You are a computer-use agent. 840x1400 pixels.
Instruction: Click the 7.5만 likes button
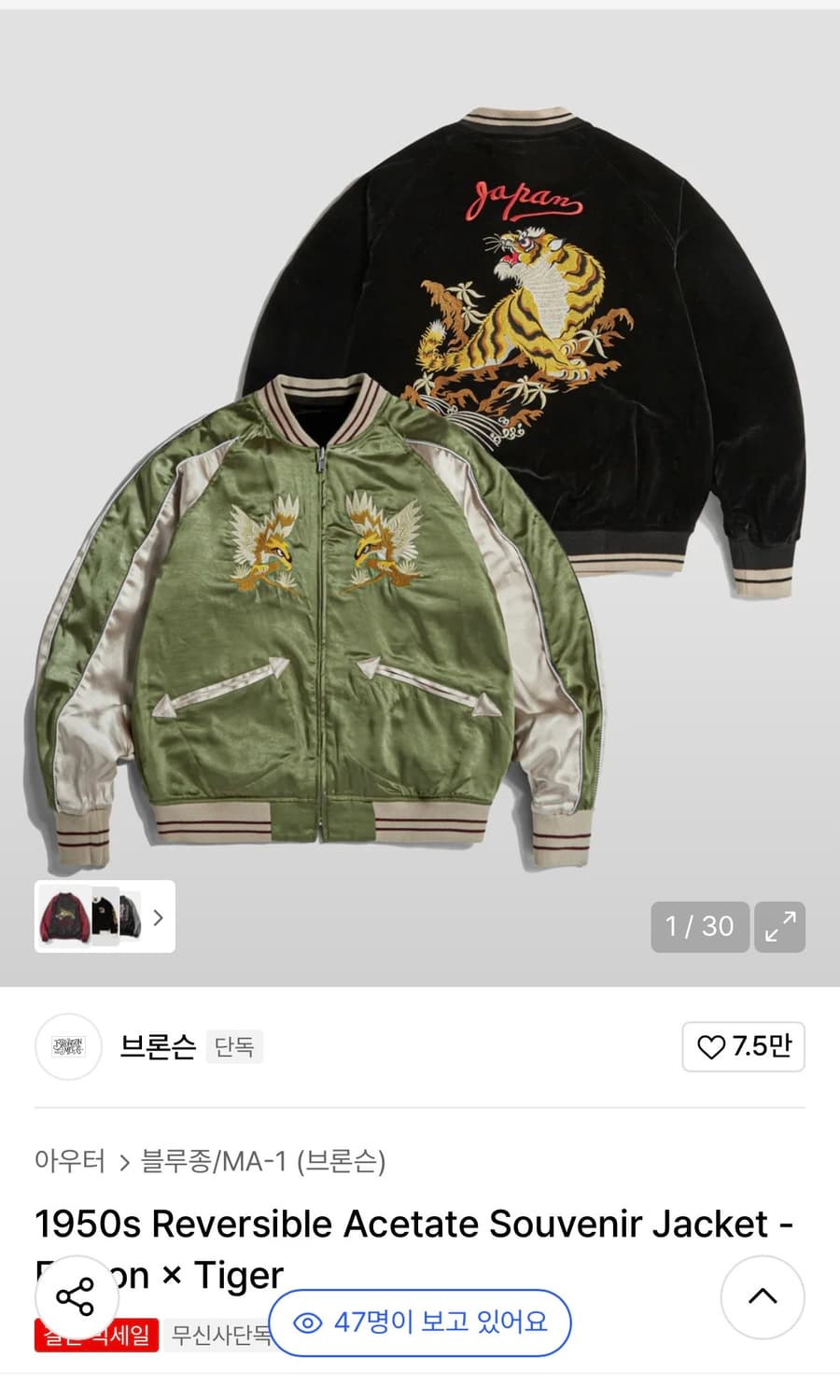tap(744, 1047)
